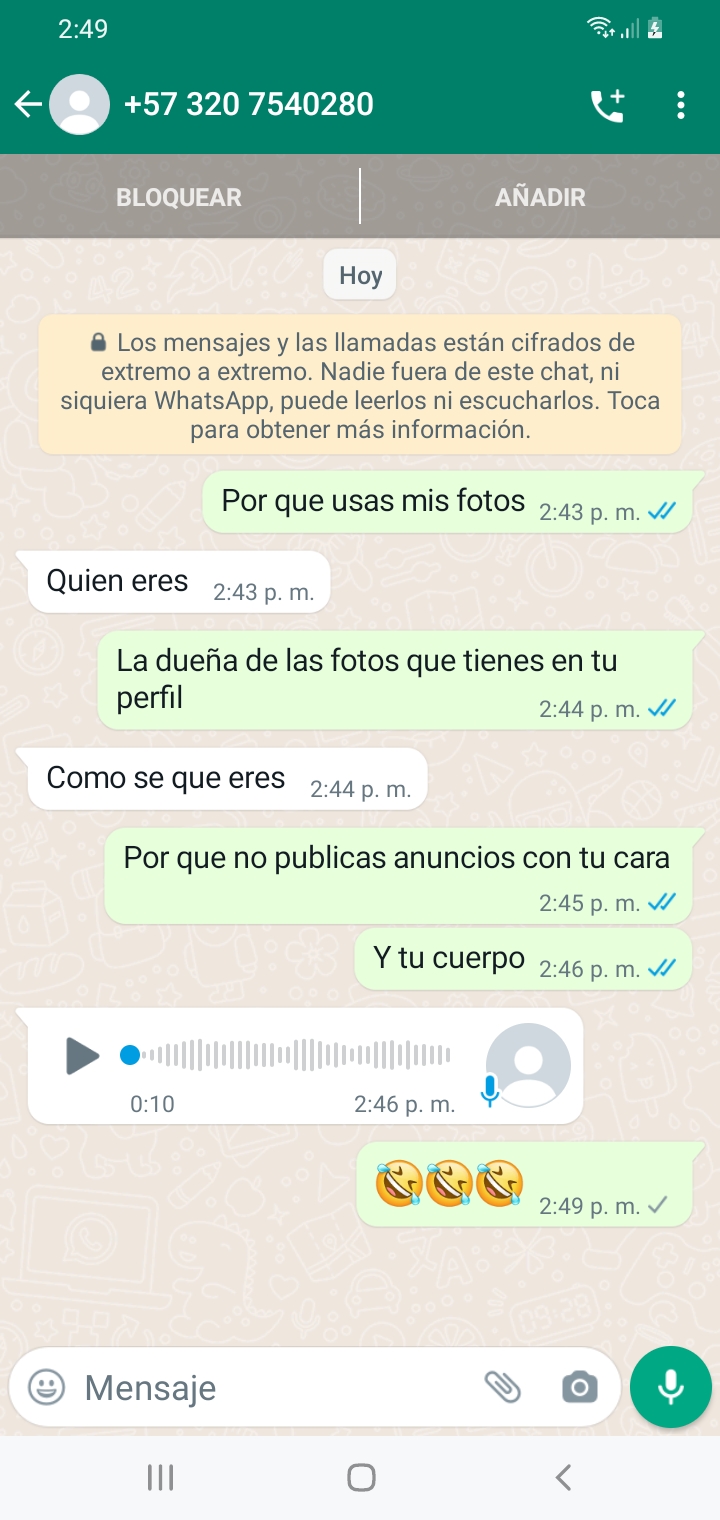Open the emoji picker
The image size is (720, 1520).
click(x=46, y=1387)
